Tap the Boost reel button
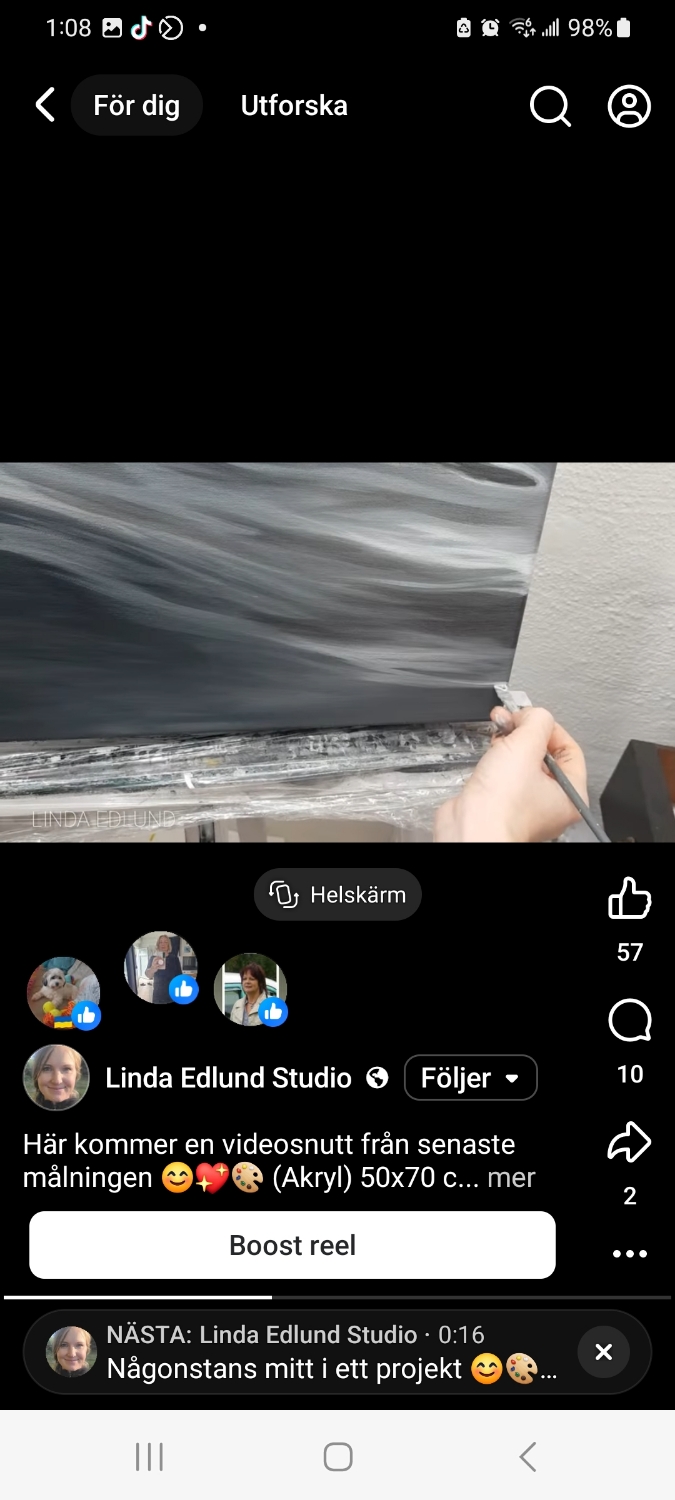675x1500 pixels. click(292, 1245)
